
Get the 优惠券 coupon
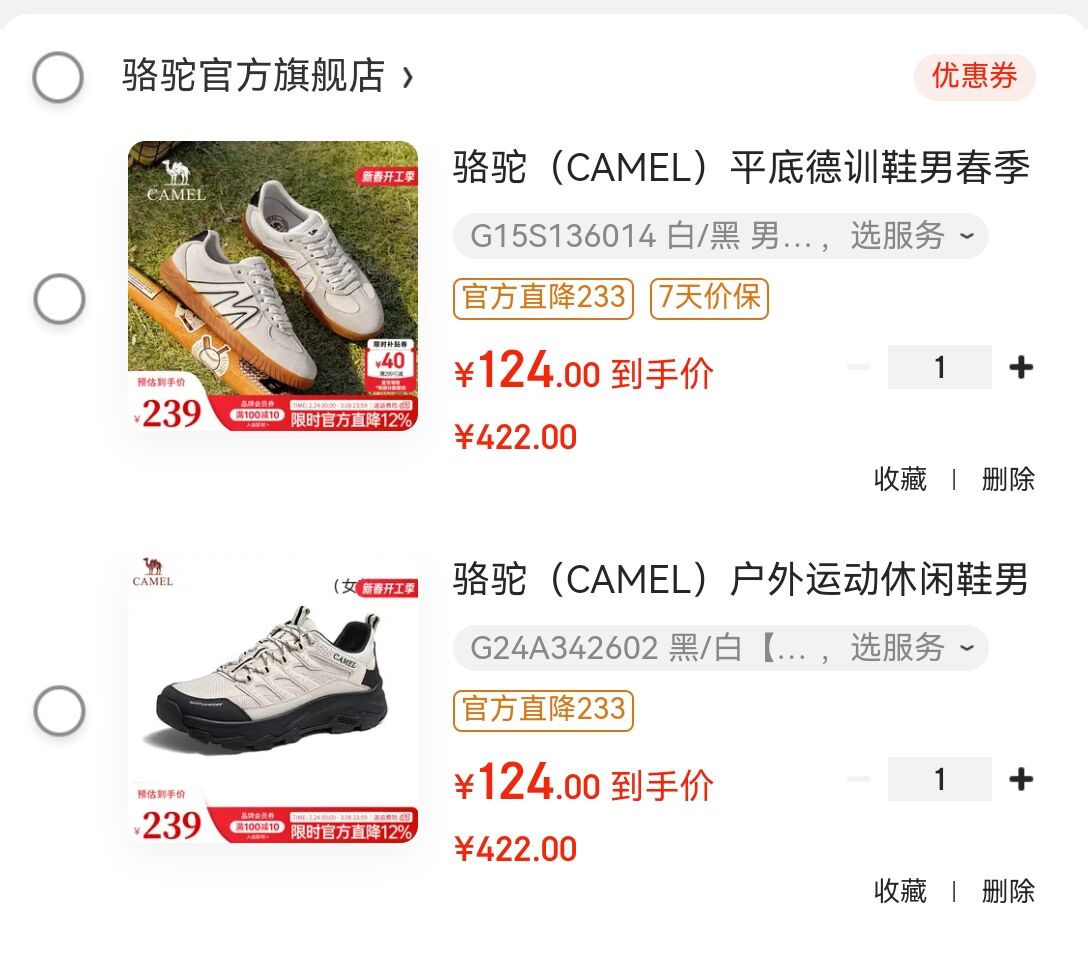[x=974, y=77]
